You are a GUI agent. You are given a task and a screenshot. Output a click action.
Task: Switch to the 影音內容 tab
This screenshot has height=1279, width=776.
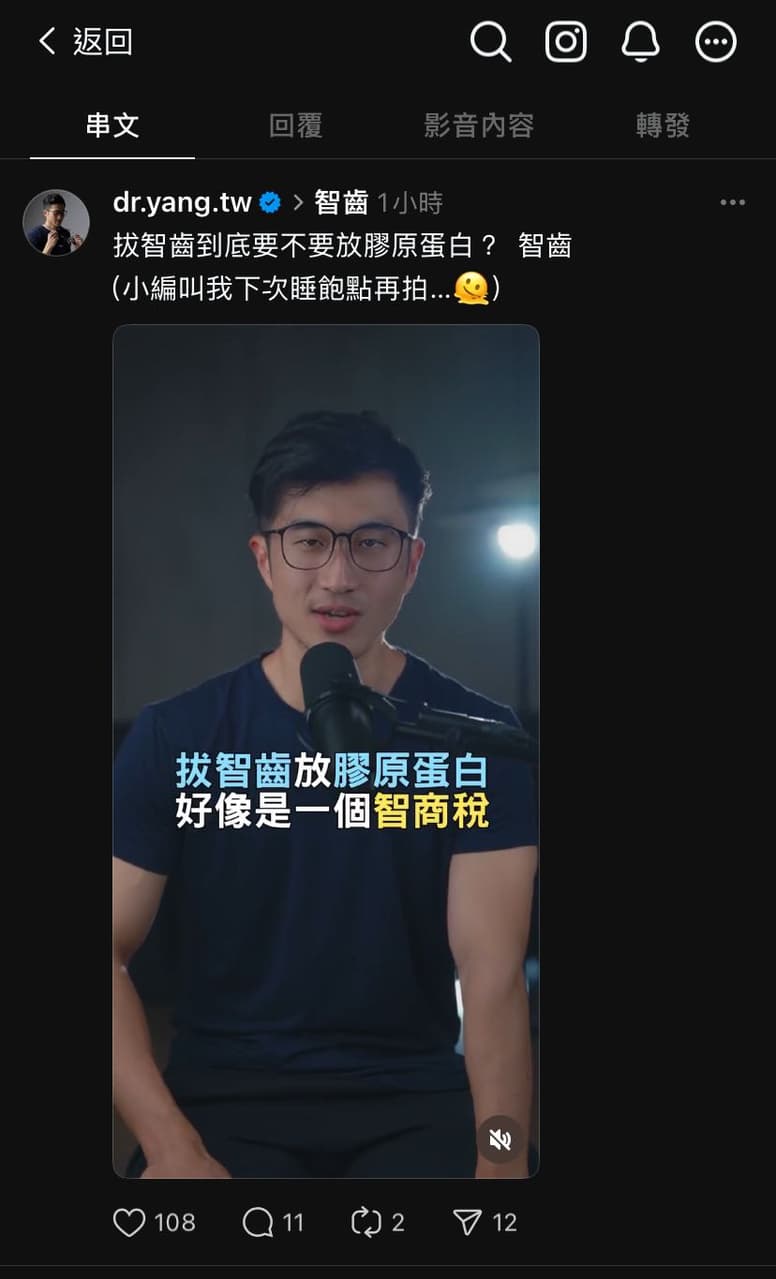click(x=478, y=126)
